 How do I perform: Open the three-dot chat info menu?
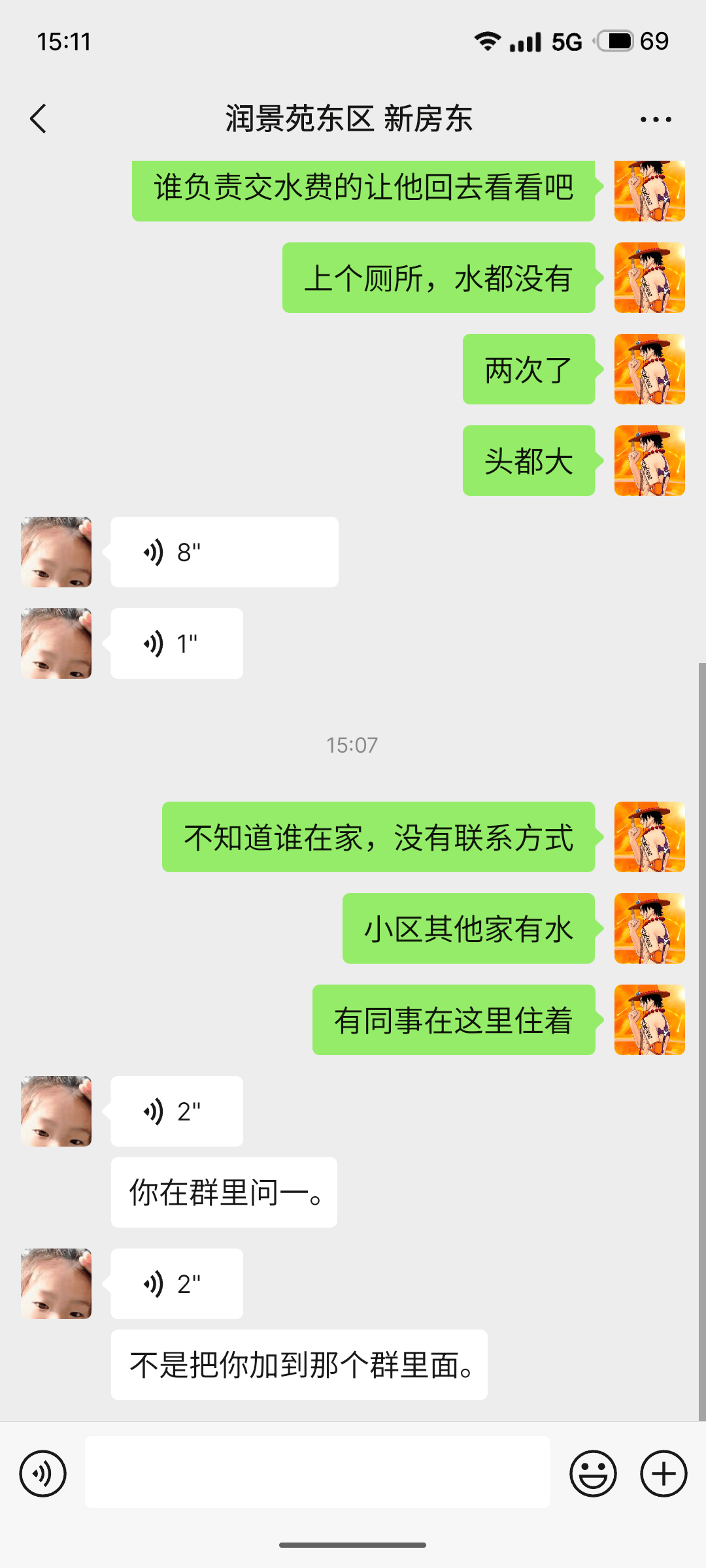[656, 120]
